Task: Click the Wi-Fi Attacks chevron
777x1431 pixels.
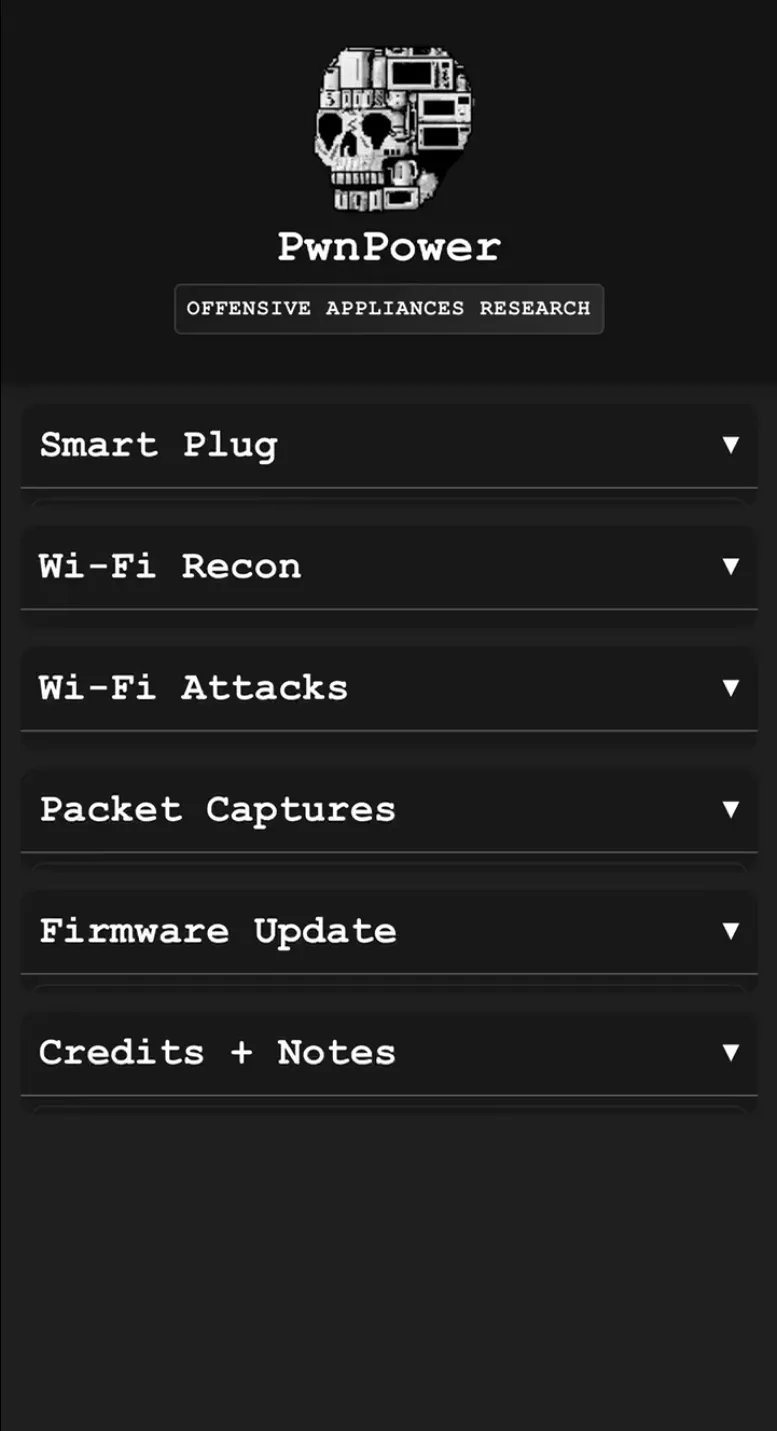Action: pos(731,688)
